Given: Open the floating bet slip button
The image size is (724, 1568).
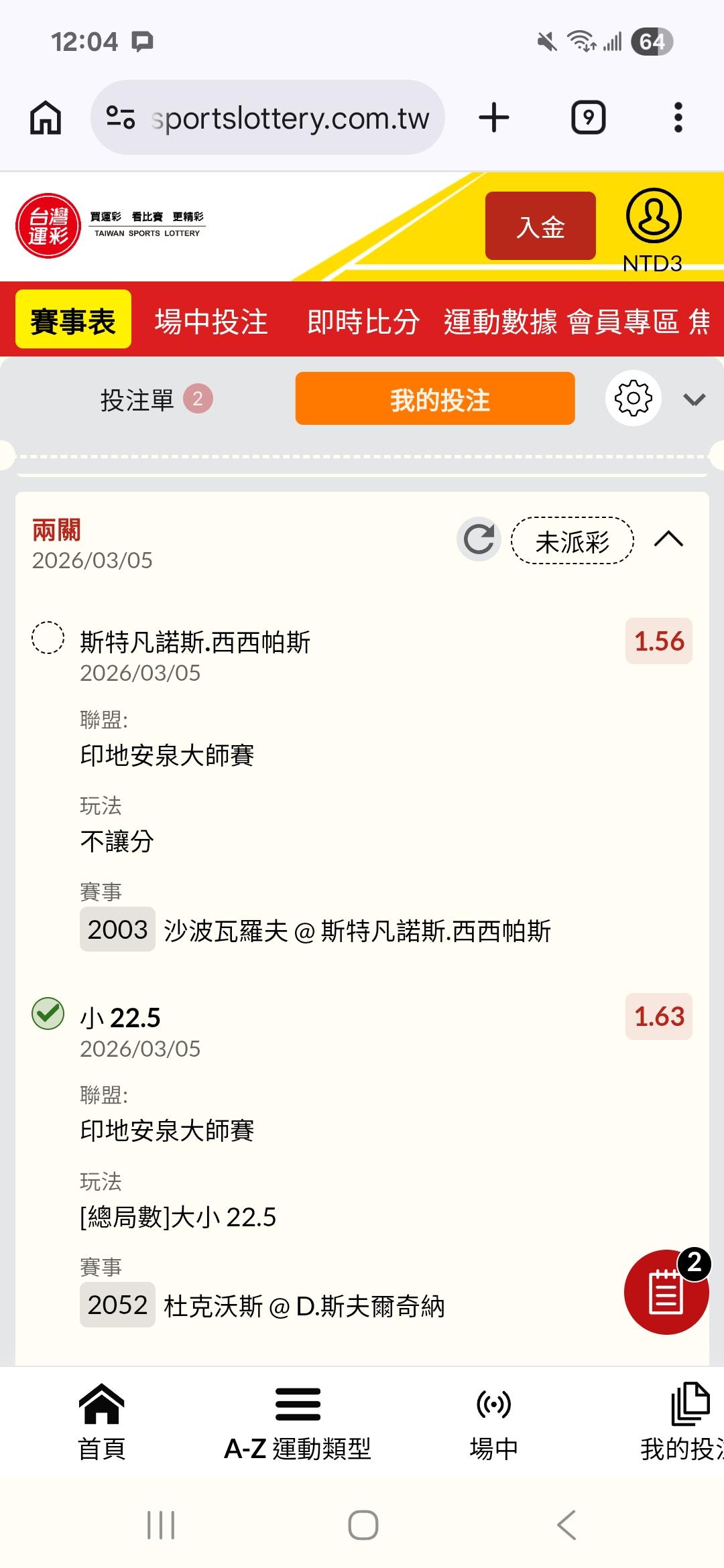Looking at the screenshot, I should [666, 1291].
